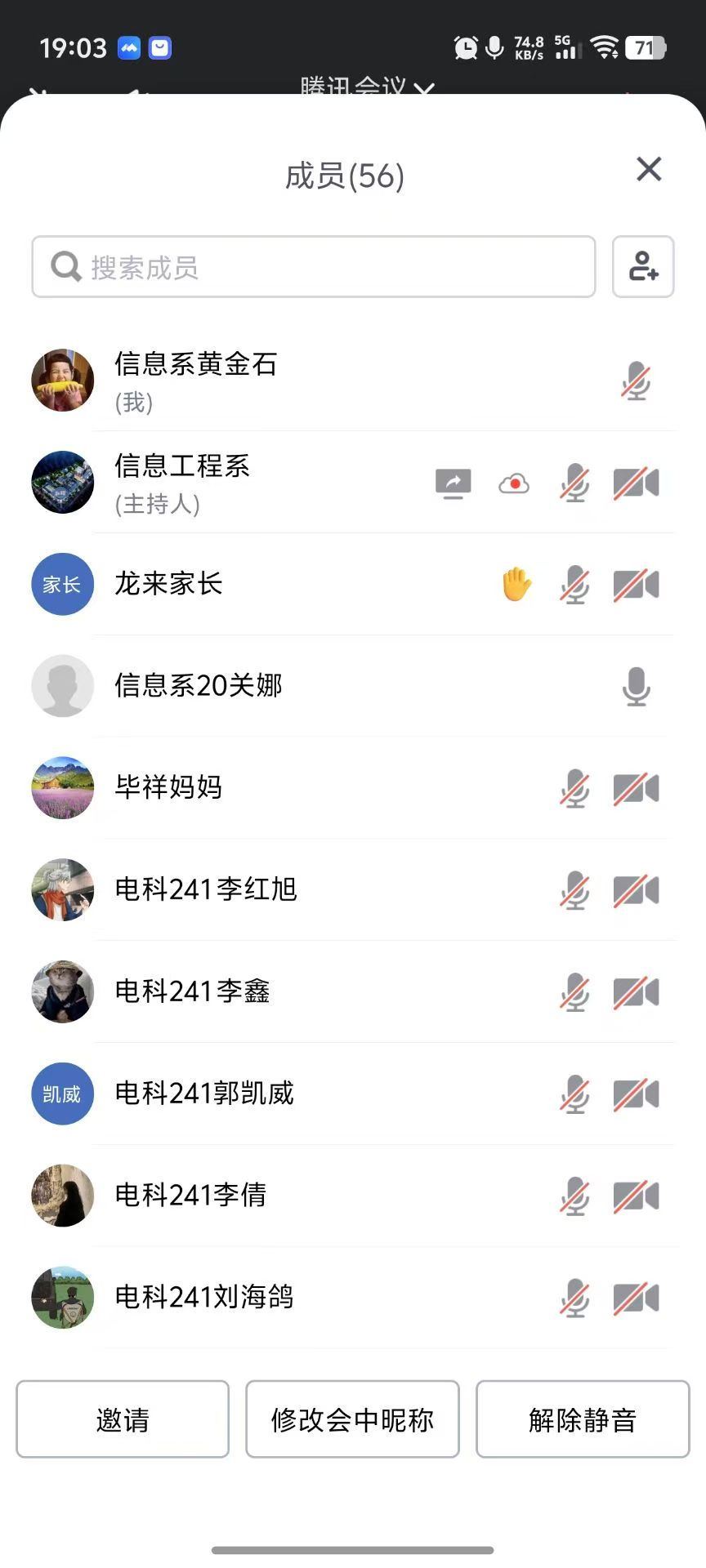Tap the add member icon beside search
Screen dimensions: 706x1568
pos(643,267)
